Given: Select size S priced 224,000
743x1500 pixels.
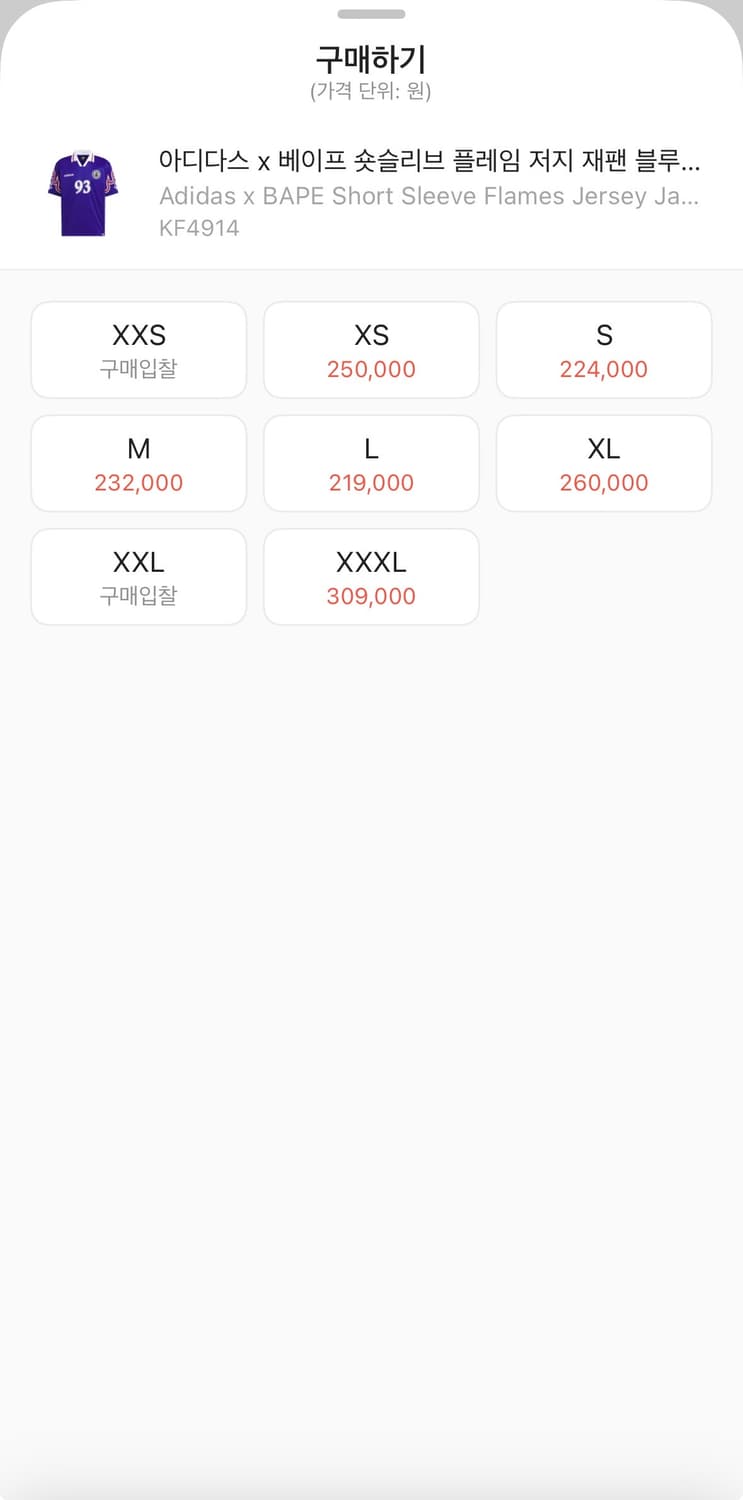Looking at the screenshot, I should 604,349.
